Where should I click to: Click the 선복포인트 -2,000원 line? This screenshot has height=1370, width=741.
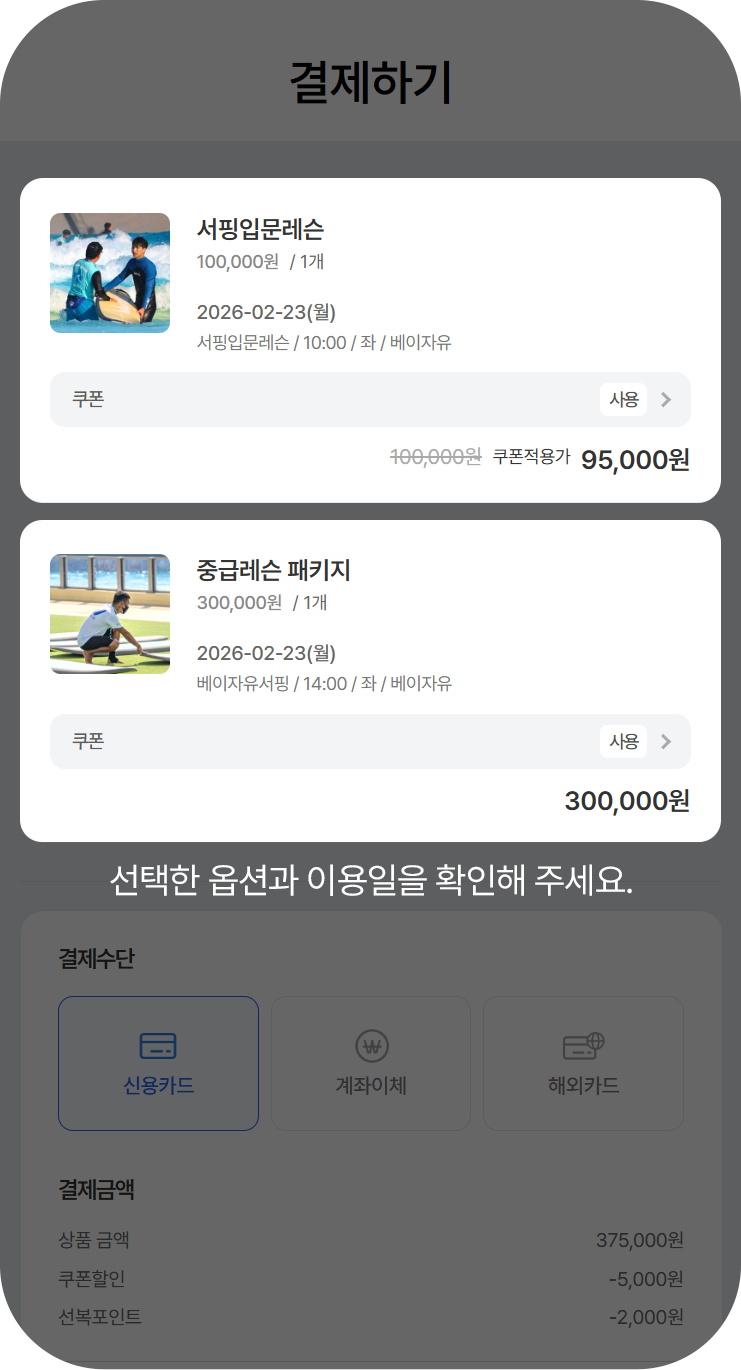(x=370, y=1317)
